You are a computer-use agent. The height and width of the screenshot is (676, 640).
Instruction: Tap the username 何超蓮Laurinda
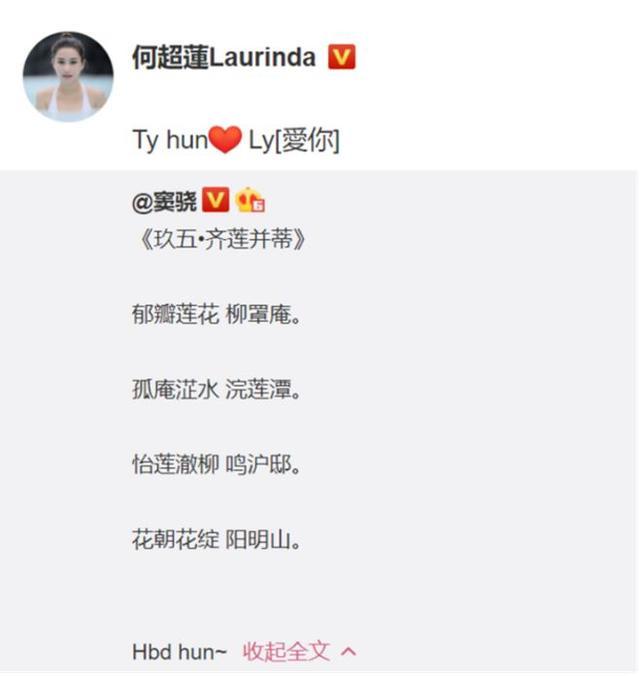(223, 57)
